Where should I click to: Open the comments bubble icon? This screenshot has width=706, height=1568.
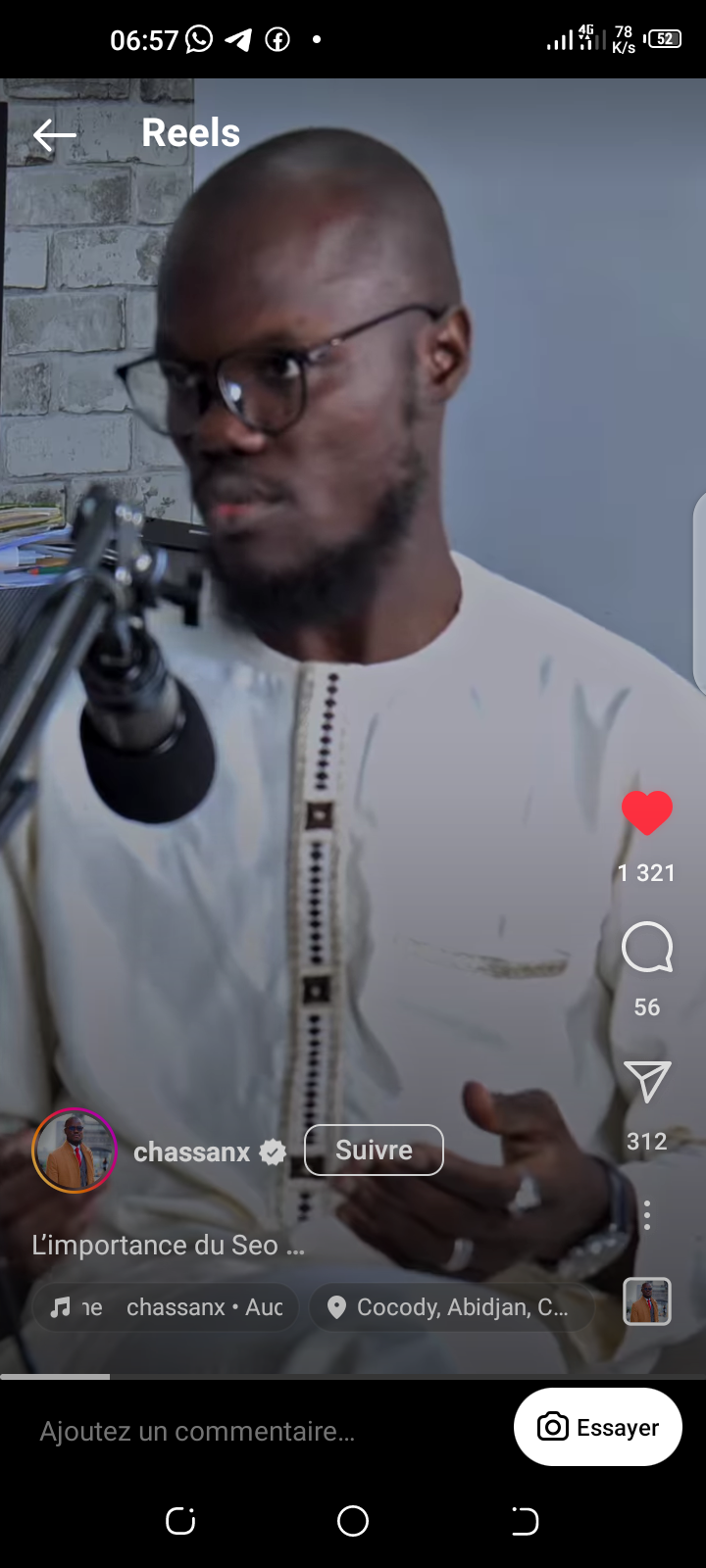coord(647,948)
